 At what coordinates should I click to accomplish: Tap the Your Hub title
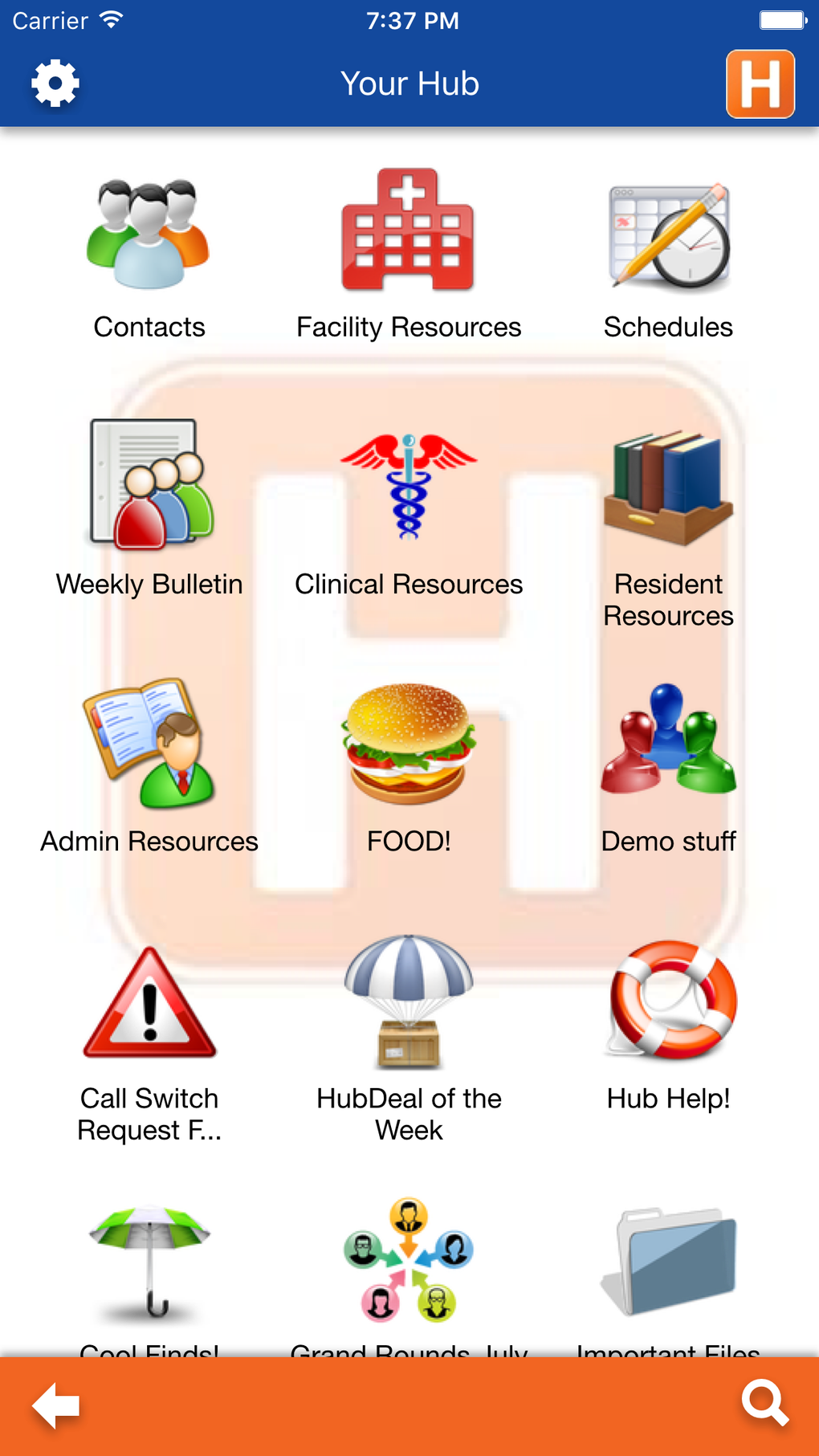click(409, 83)
